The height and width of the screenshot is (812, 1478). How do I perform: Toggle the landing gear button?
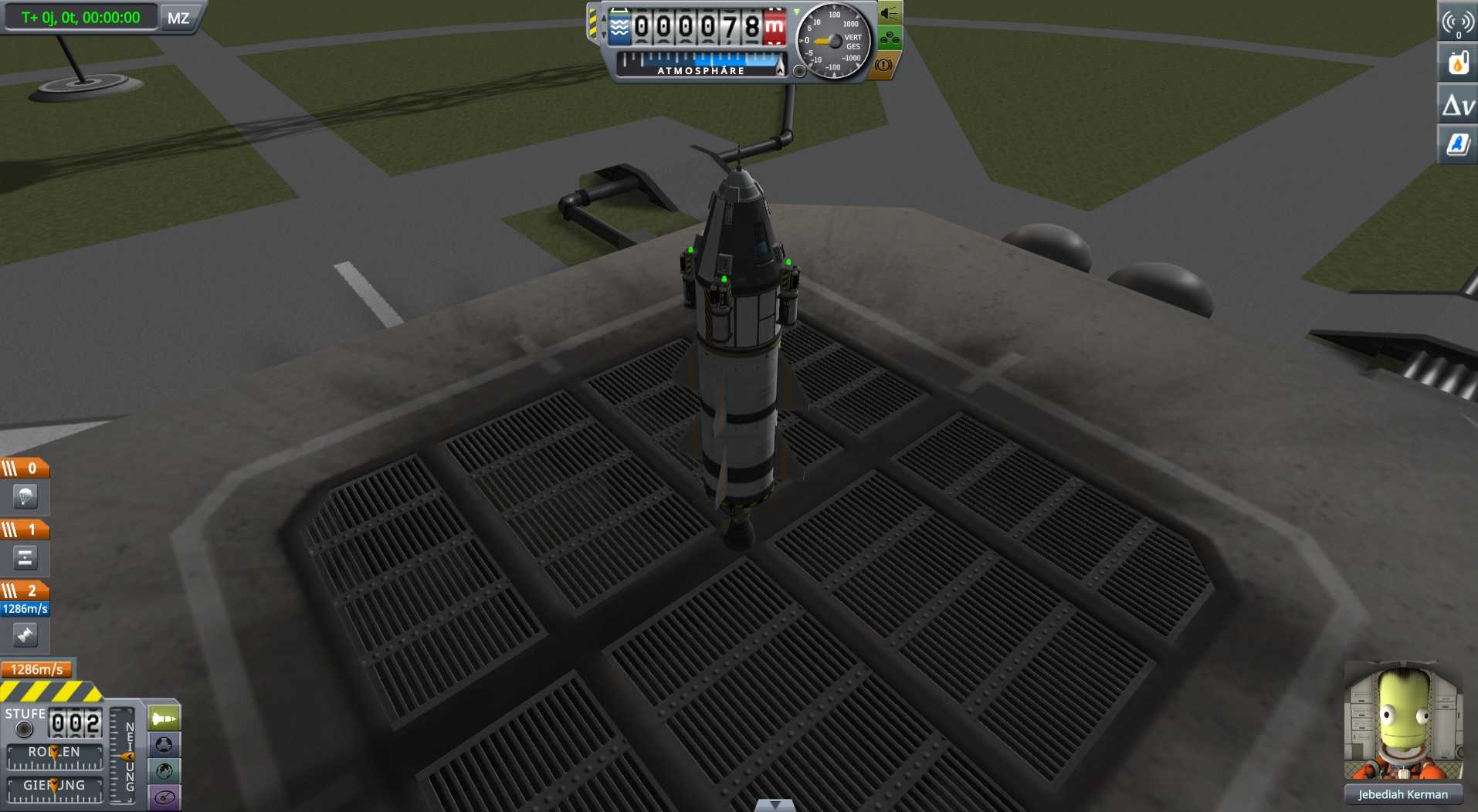coord(890,38)
